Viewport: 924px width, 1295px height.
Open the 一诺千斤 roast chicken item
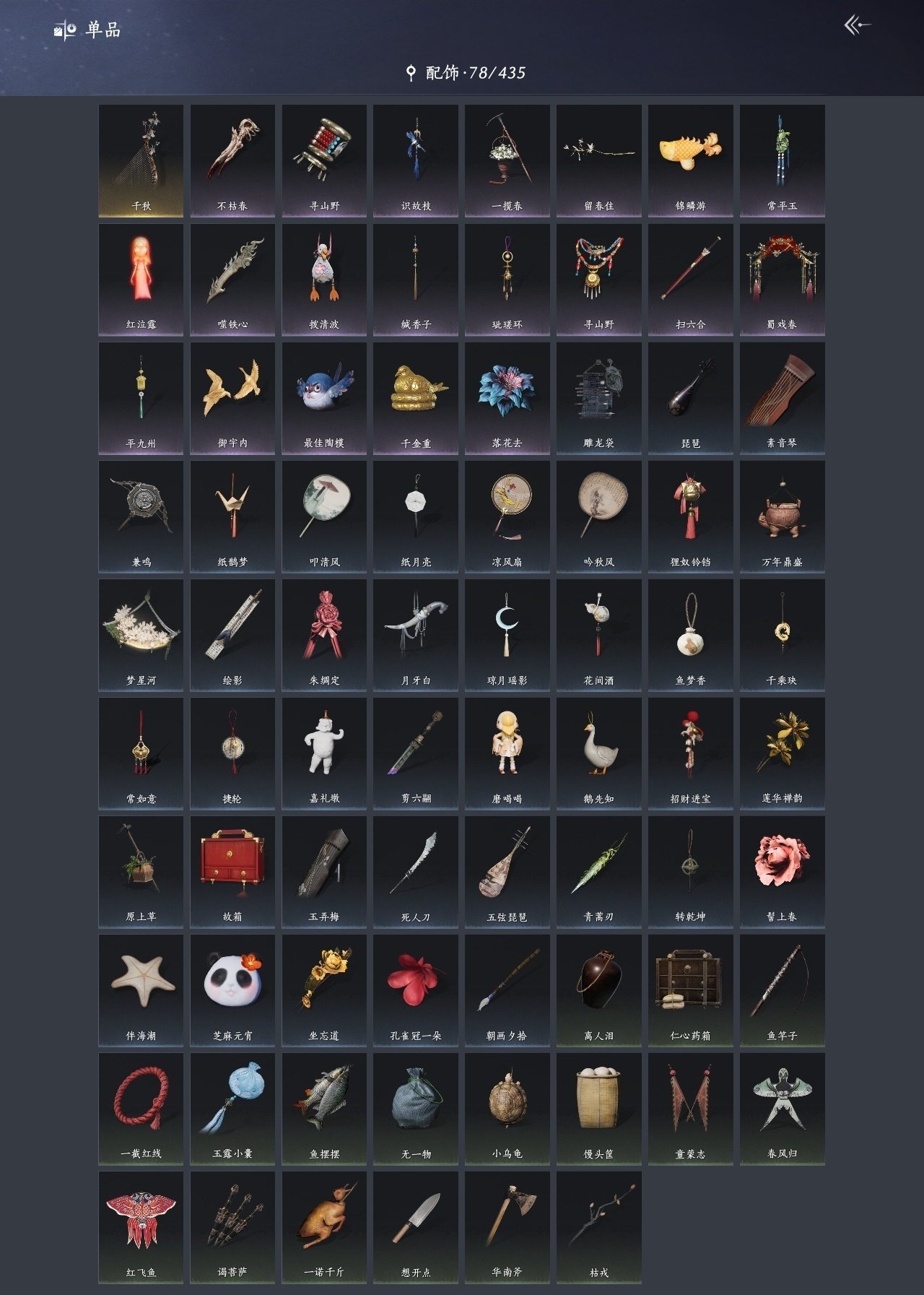click(x=324, y=1227)
